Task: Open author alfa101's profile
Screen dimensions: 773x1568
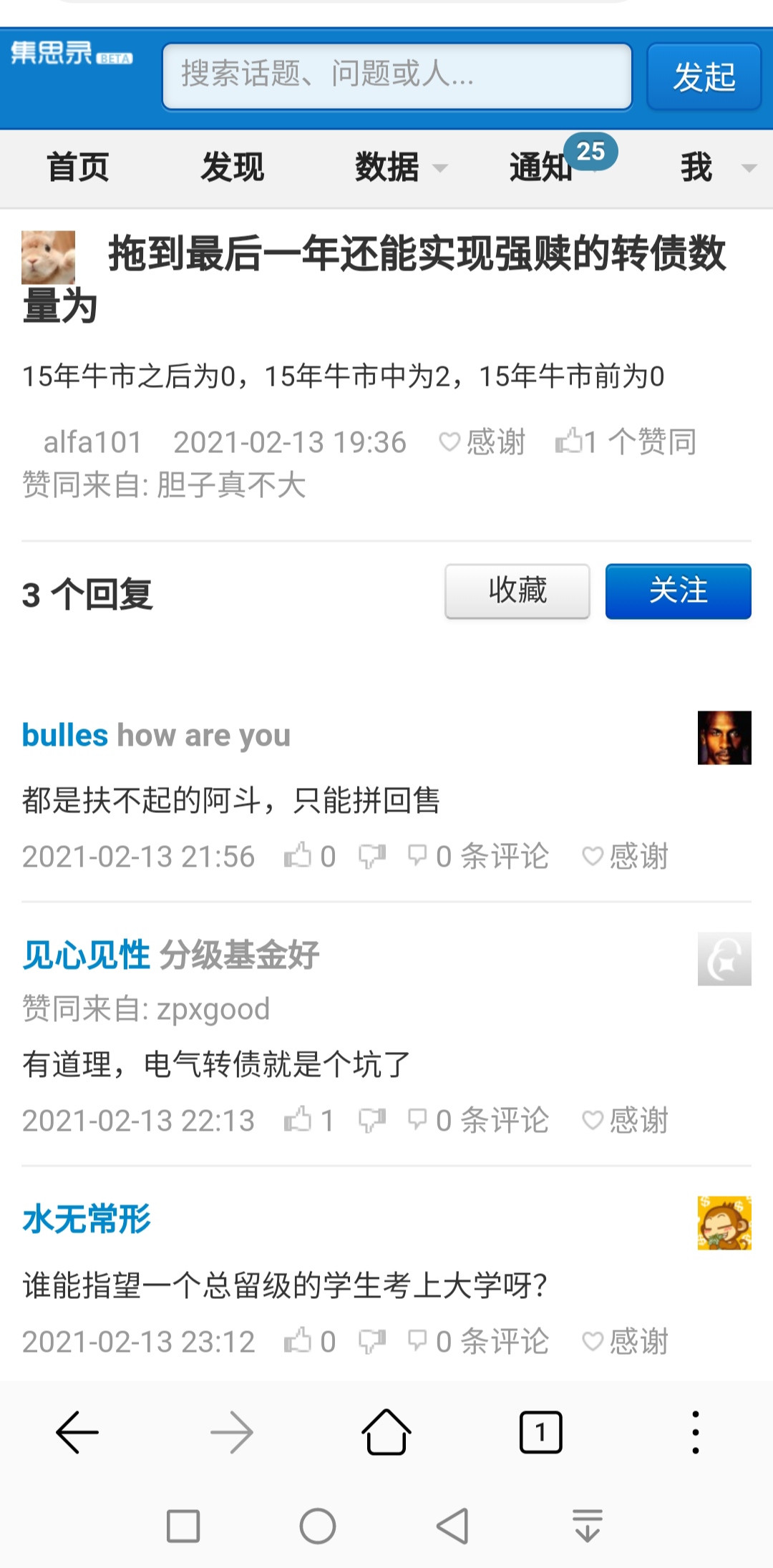Action: 92,442
